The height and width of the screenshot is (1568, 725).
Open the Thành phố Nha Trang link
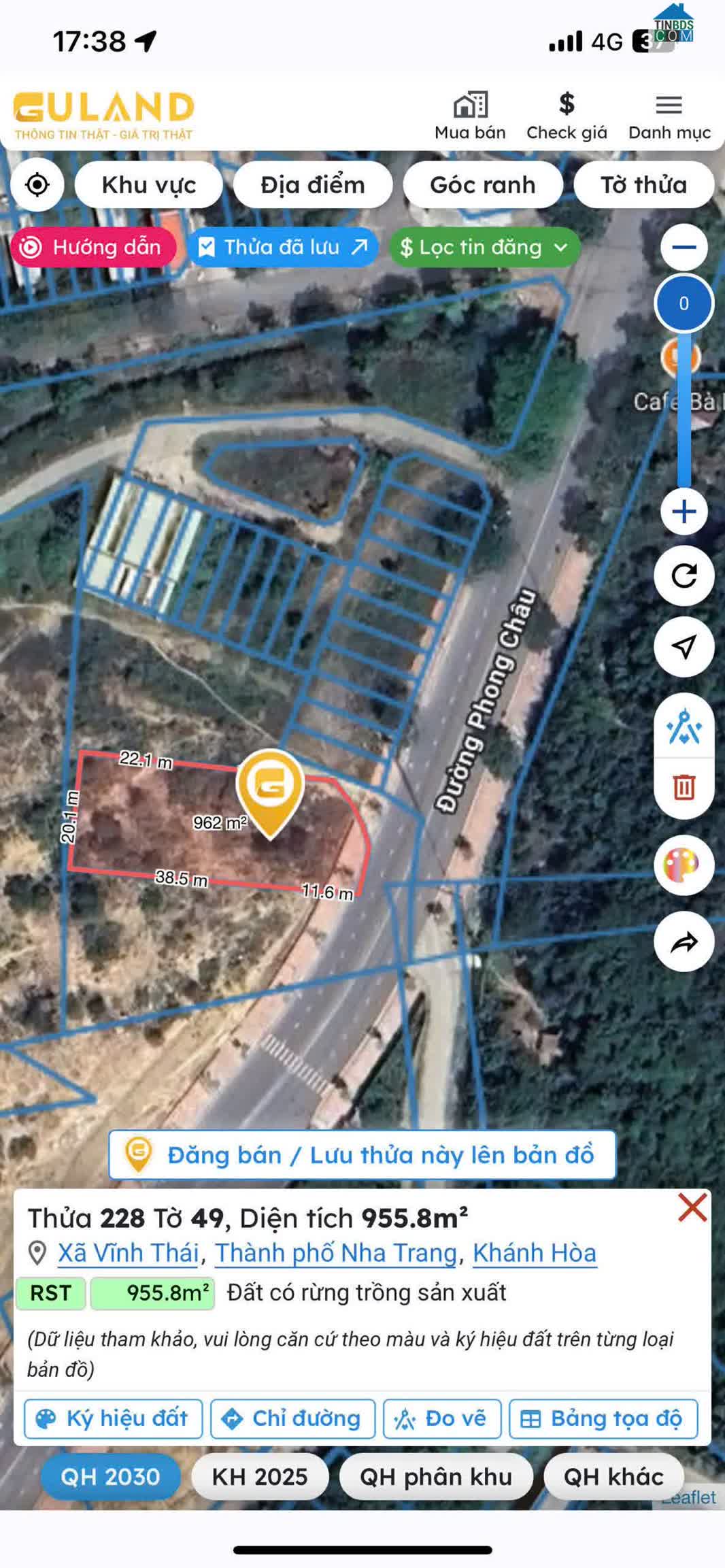click(x=336, y=1252)
